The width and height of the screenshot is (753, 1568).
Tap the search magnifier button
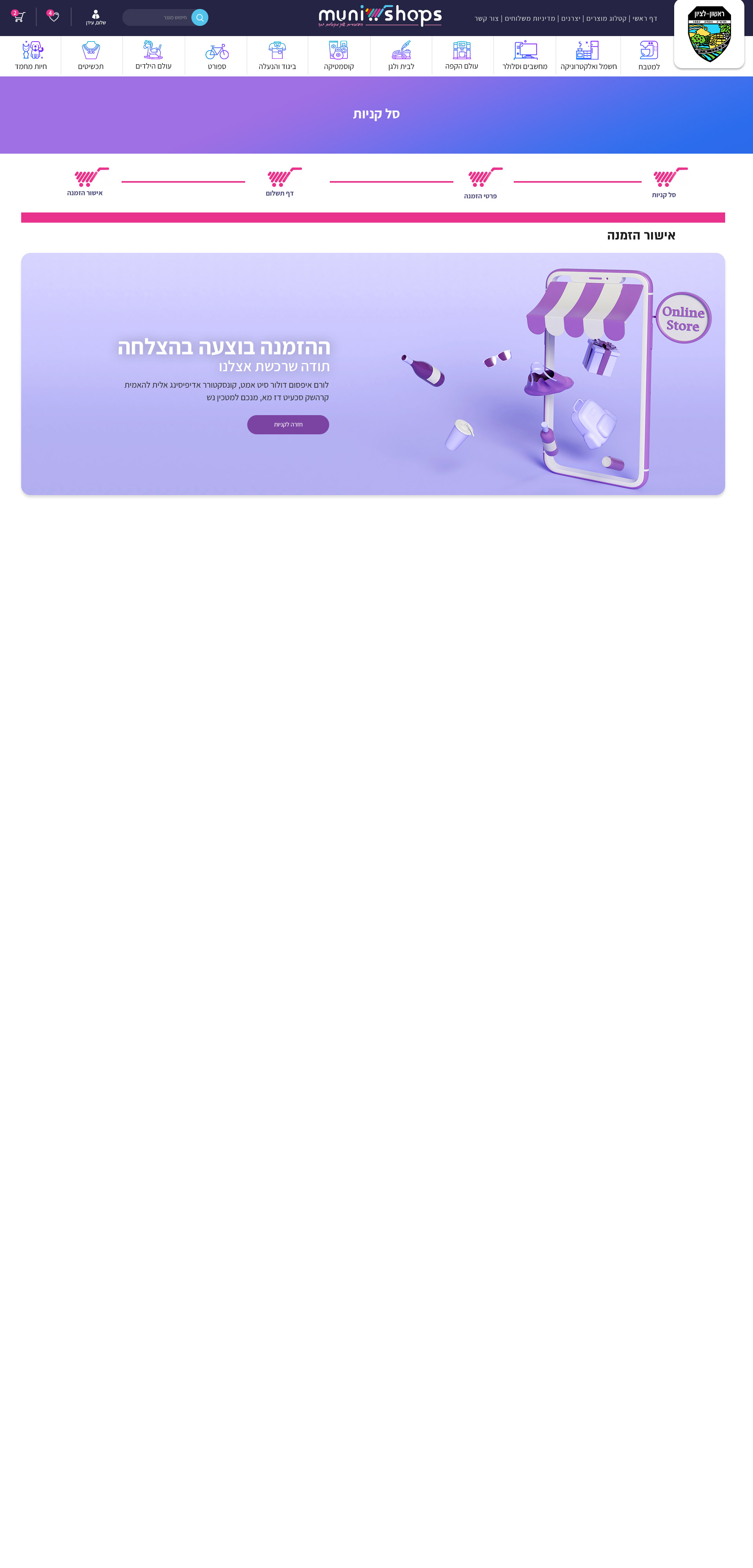click(199, 18)
